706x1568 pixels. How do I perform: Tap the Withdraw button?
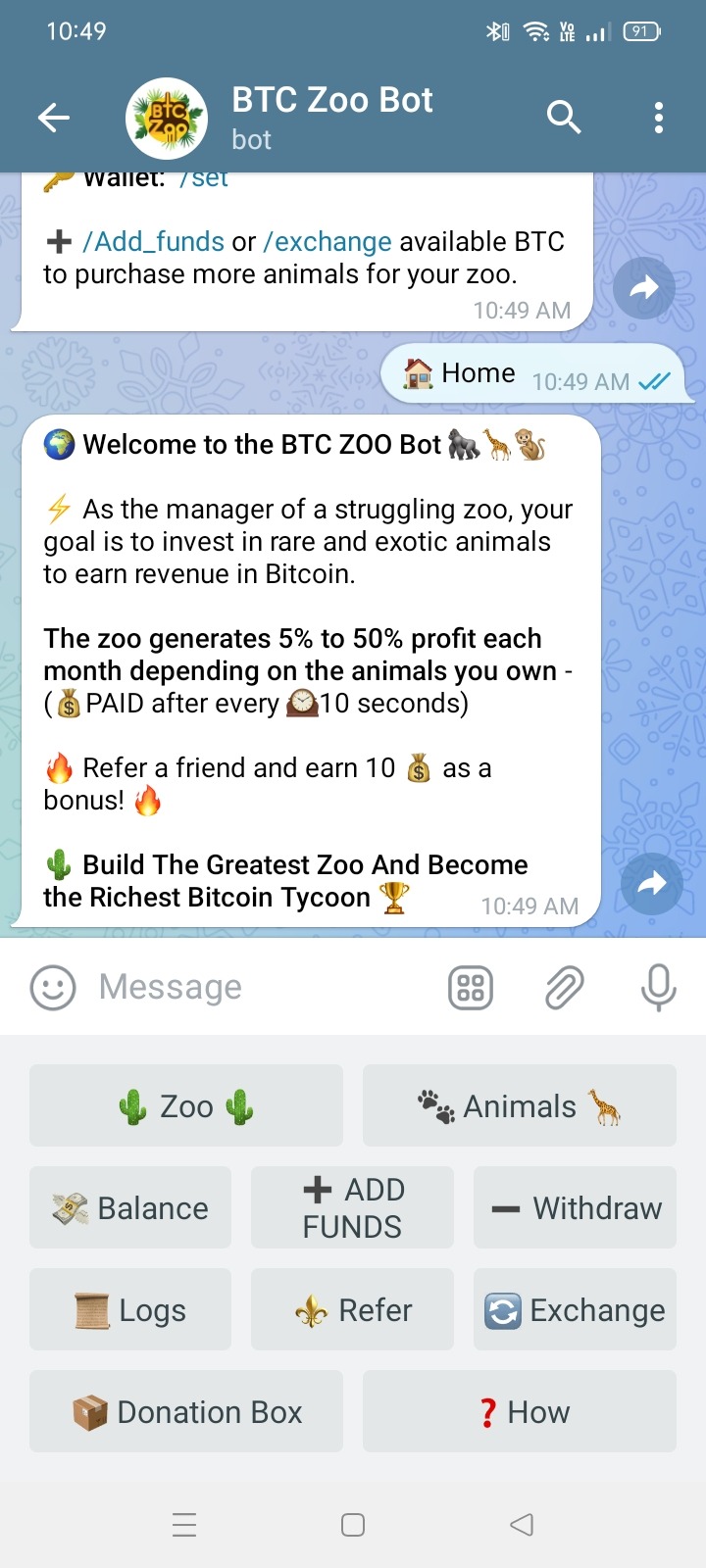click(x=575, y=1207)
